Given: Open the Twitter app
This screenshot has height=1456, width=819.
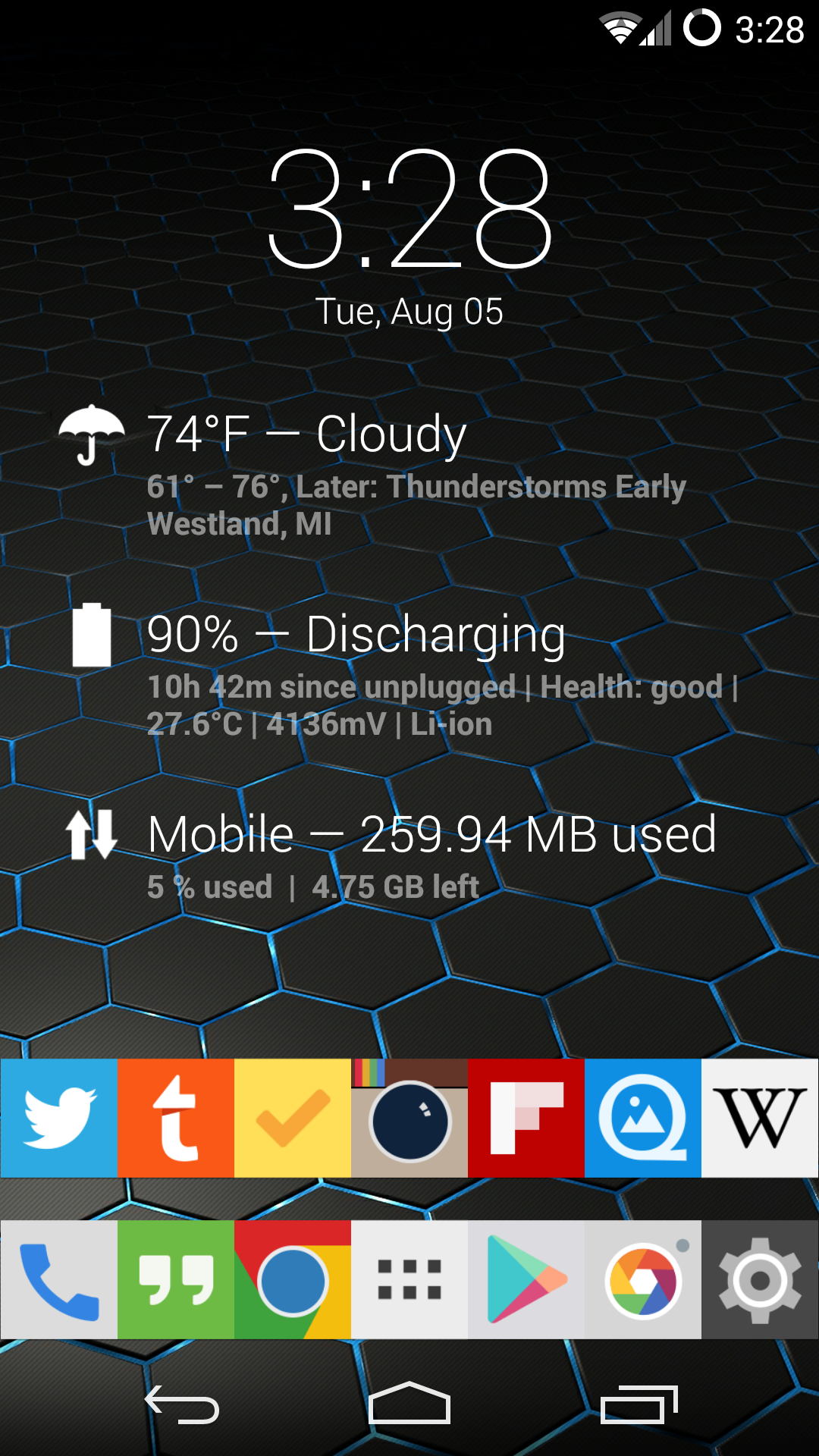Looking at the screenshot, I should pos(59,1118).
